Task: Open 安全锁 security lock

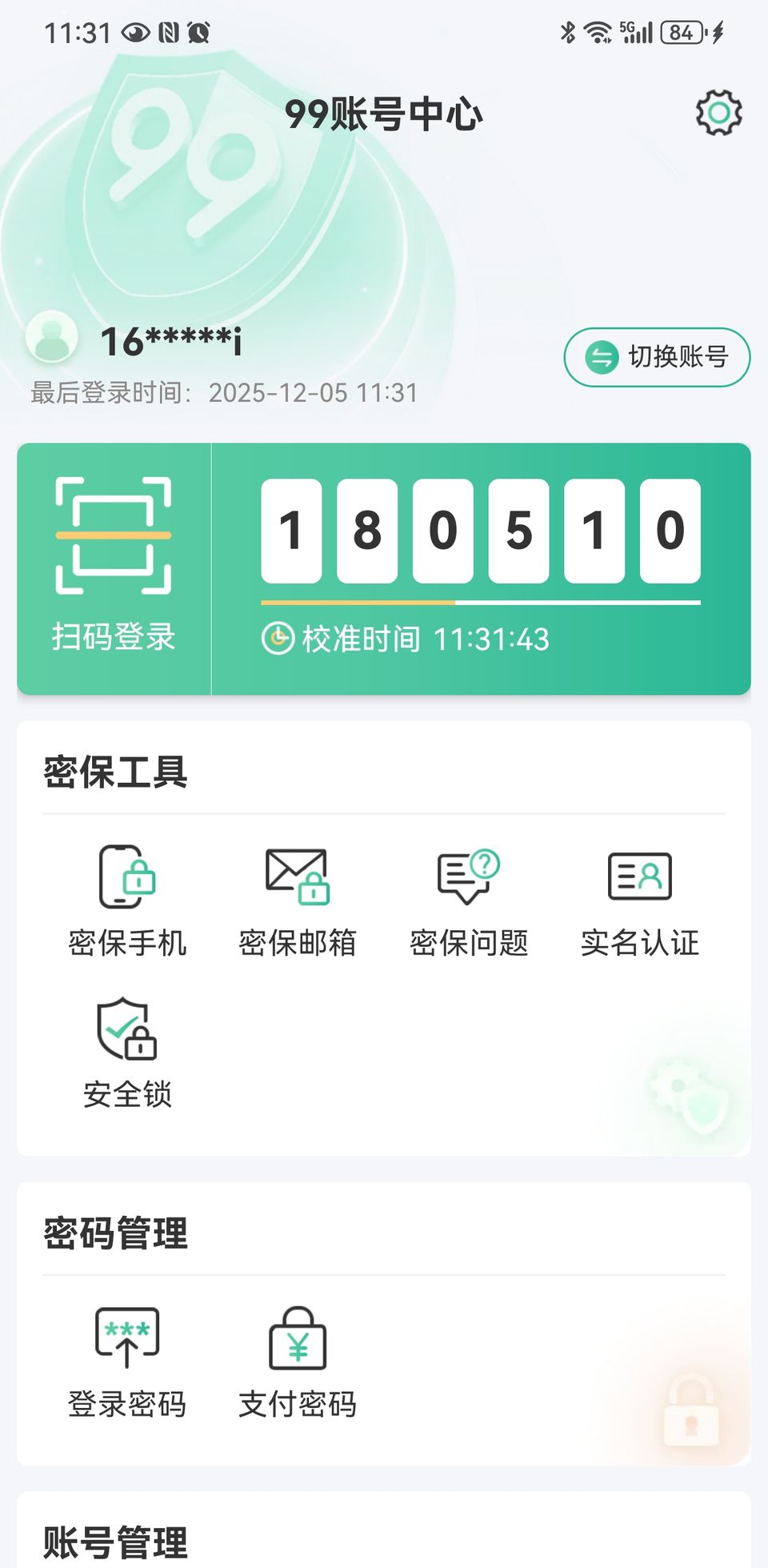Action: (127, 1052)
